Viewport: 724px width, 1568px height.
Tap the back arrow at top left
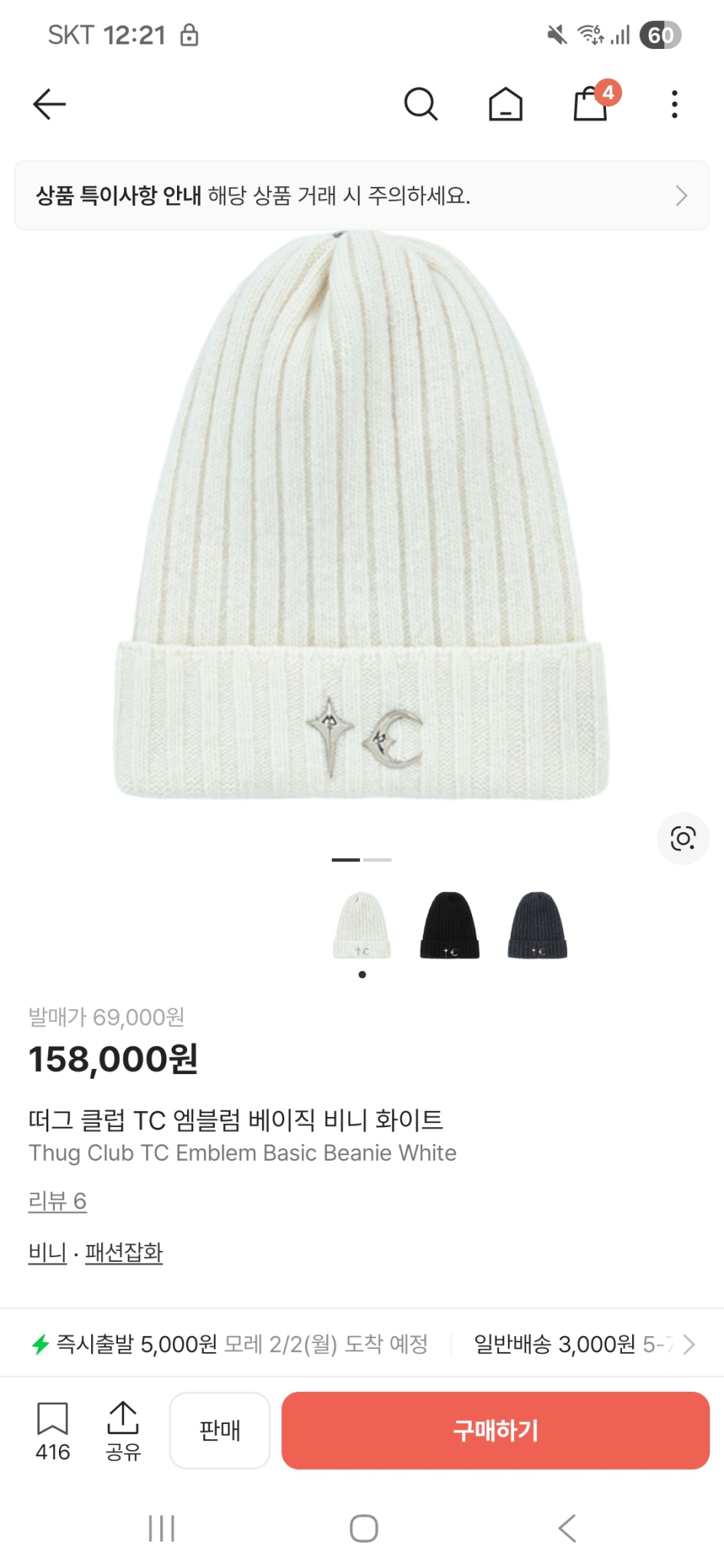pyautogui.click(x=49, y=103)
